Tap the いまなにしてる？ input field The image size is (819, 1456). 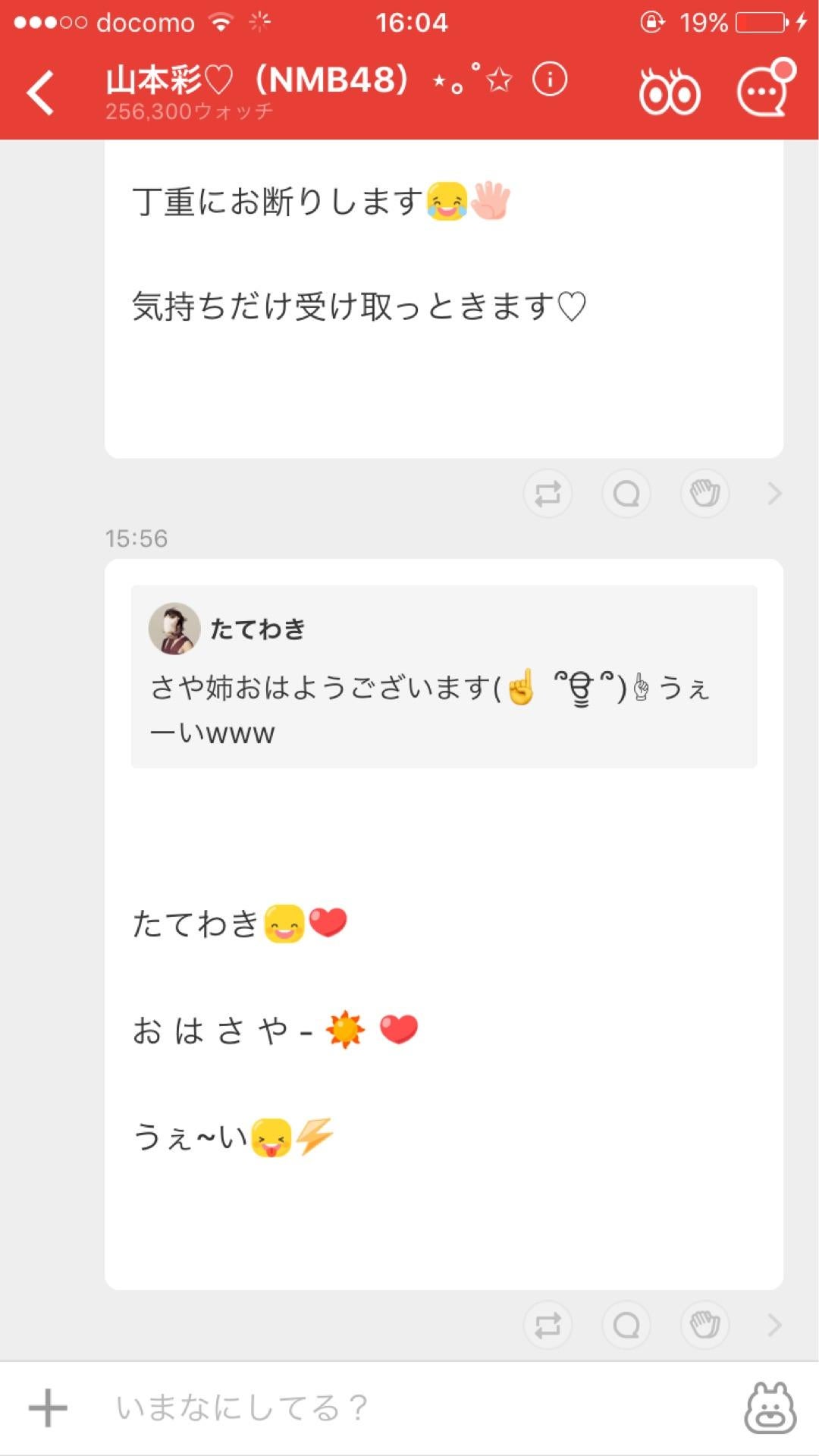coord(303,1408)
